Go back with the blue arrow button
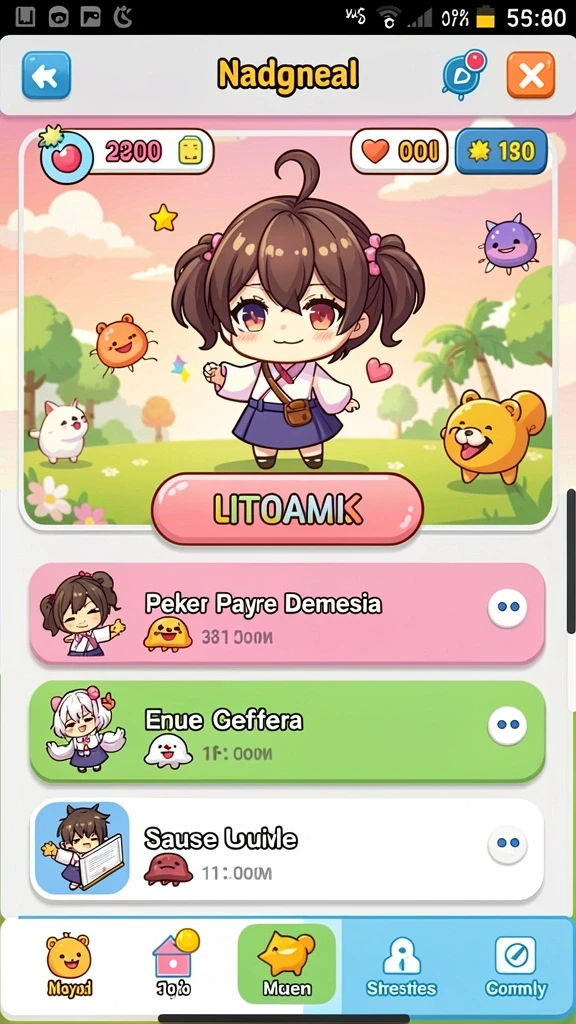Viewport: 576px width, 1024px height. pos(46,75)
